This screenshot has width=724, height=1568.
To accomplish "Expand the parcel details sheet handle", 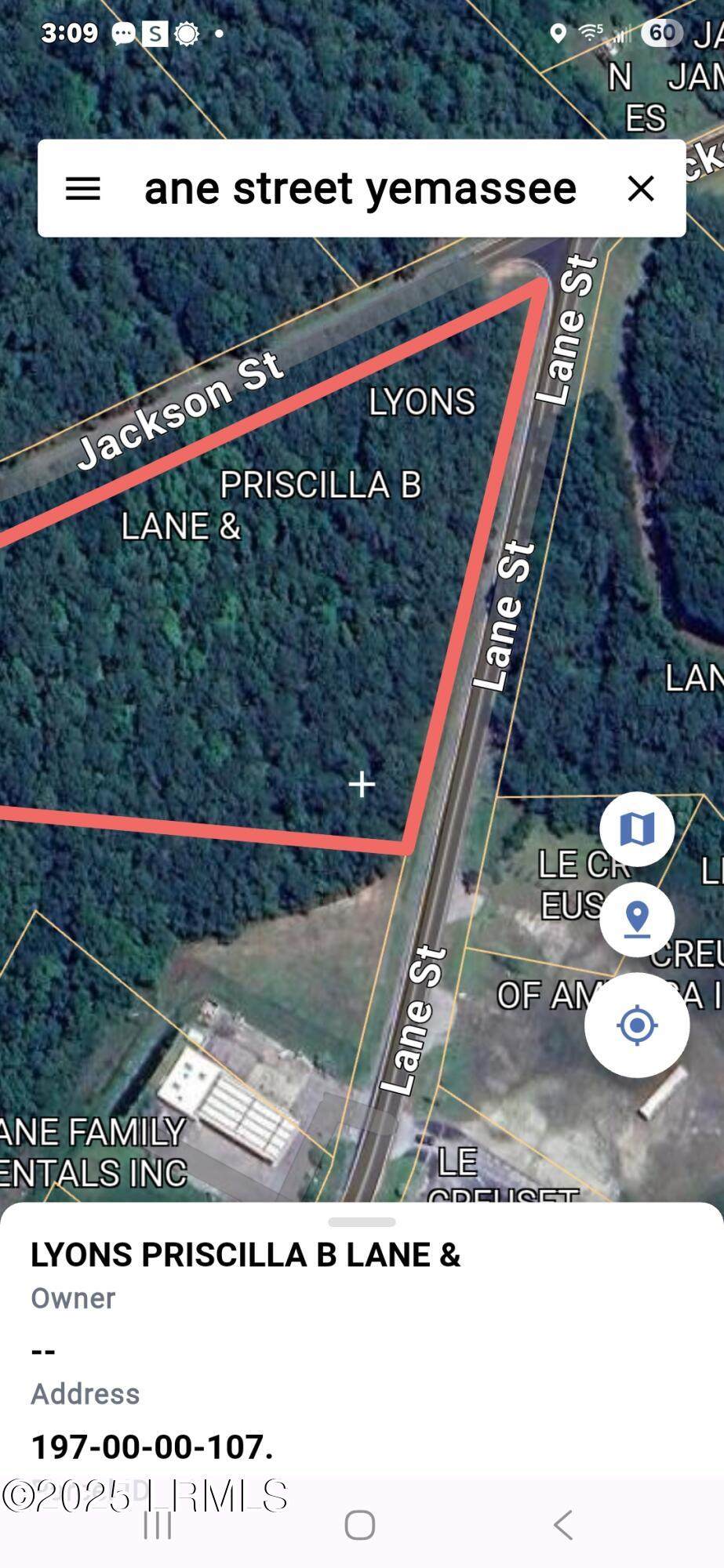I will click(x=362, y=1221).
